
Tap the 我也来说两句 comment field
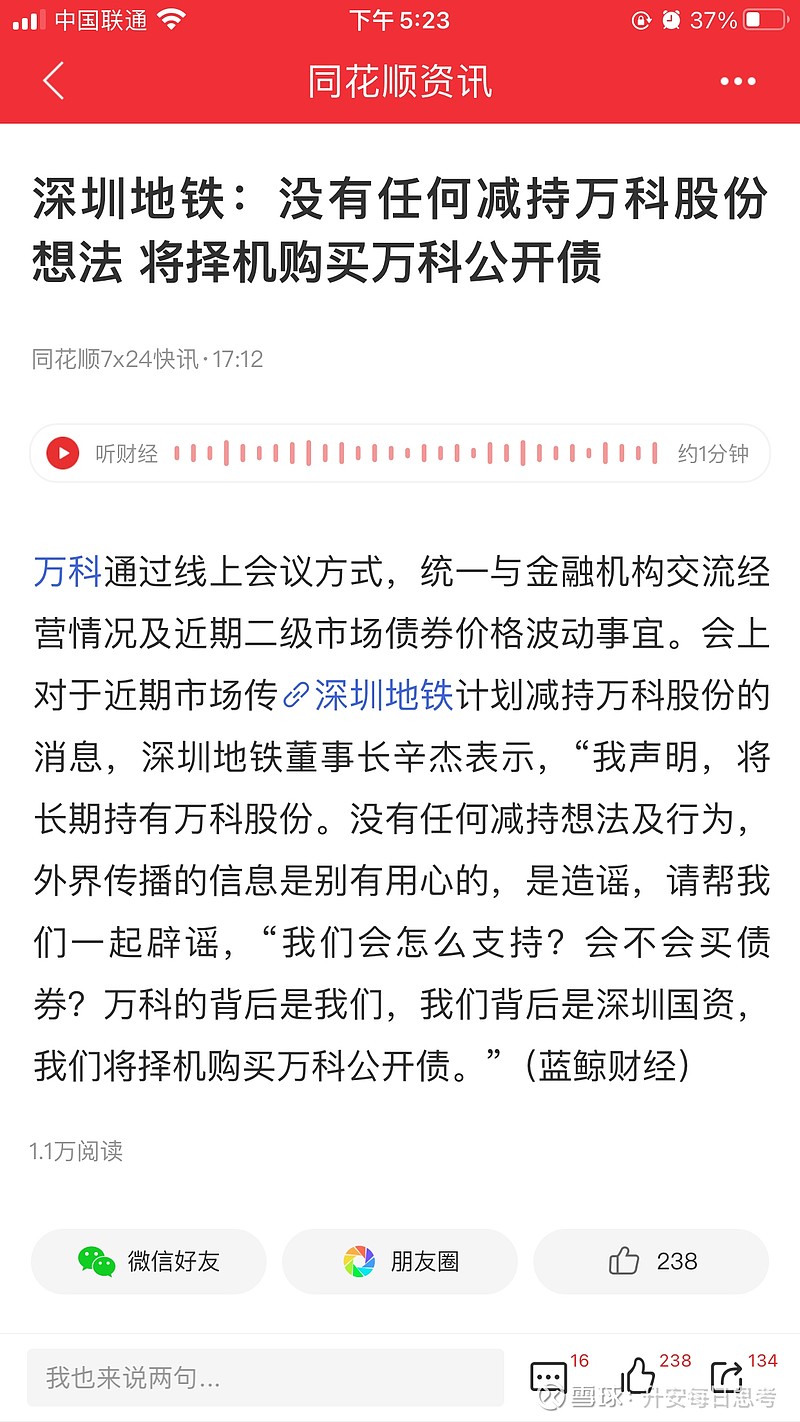tap(265, 1378)
